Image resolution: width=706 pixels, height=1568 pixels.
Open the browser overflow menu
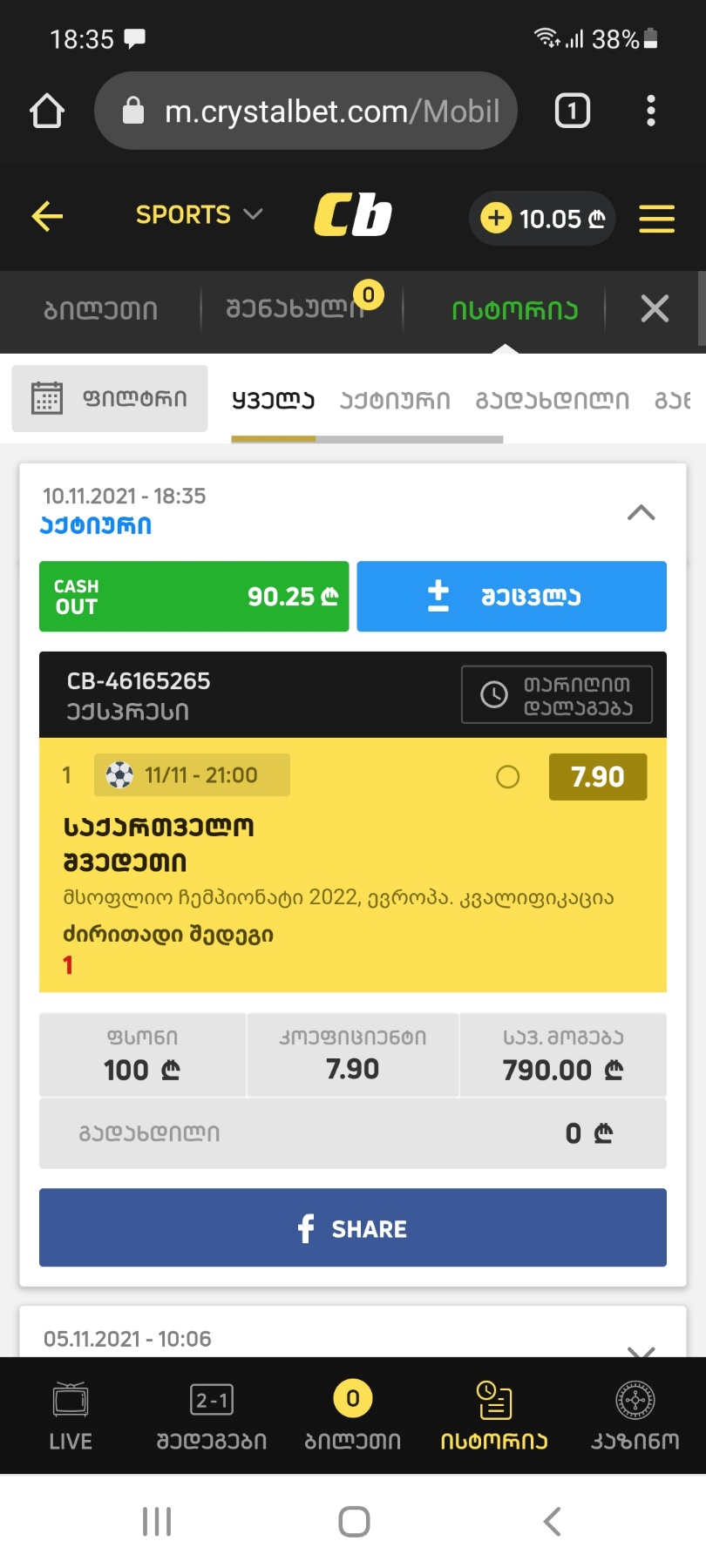[650, 111]
